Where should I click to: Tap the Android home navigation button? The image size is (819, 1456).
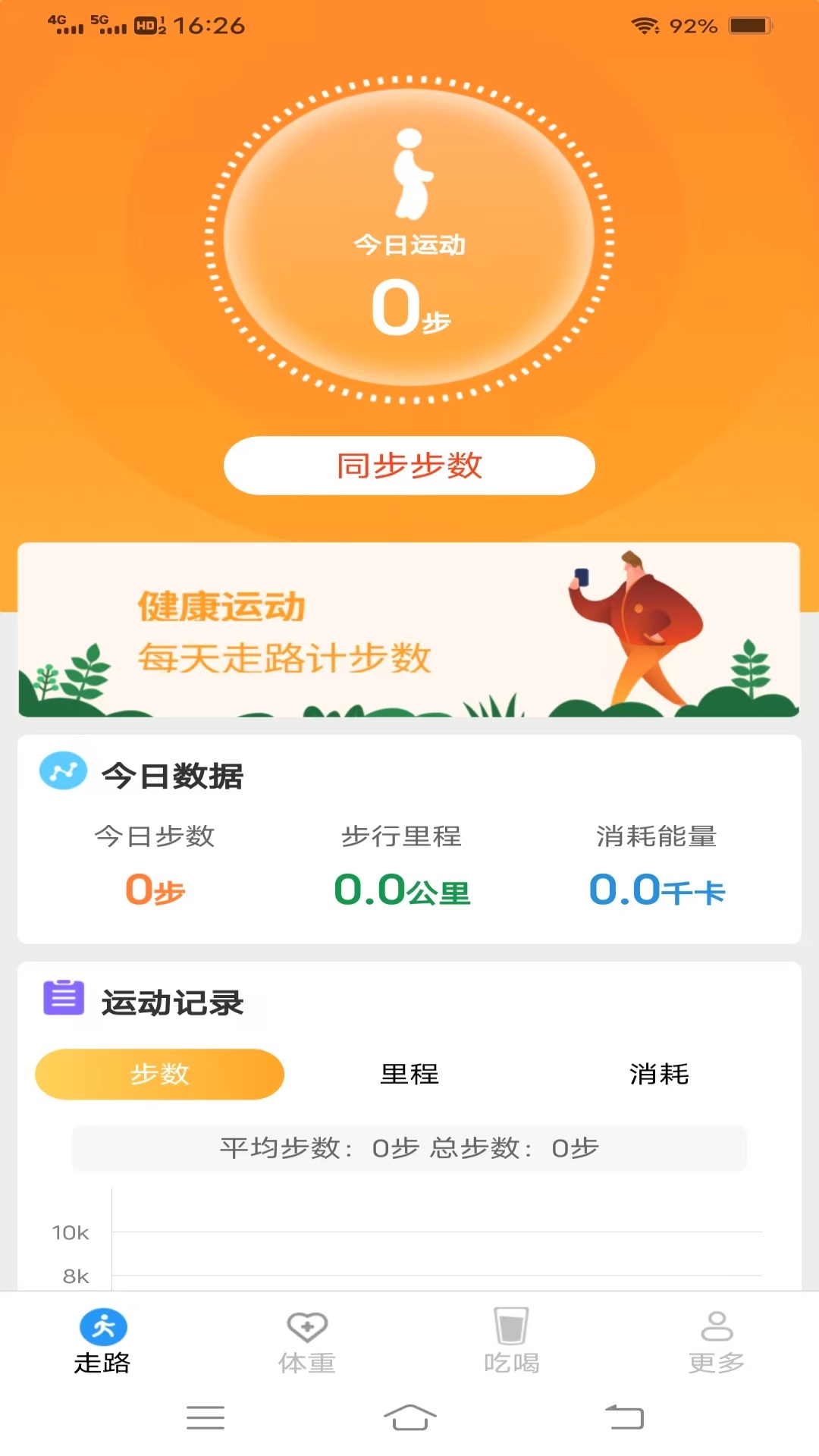click(409, 1418)
